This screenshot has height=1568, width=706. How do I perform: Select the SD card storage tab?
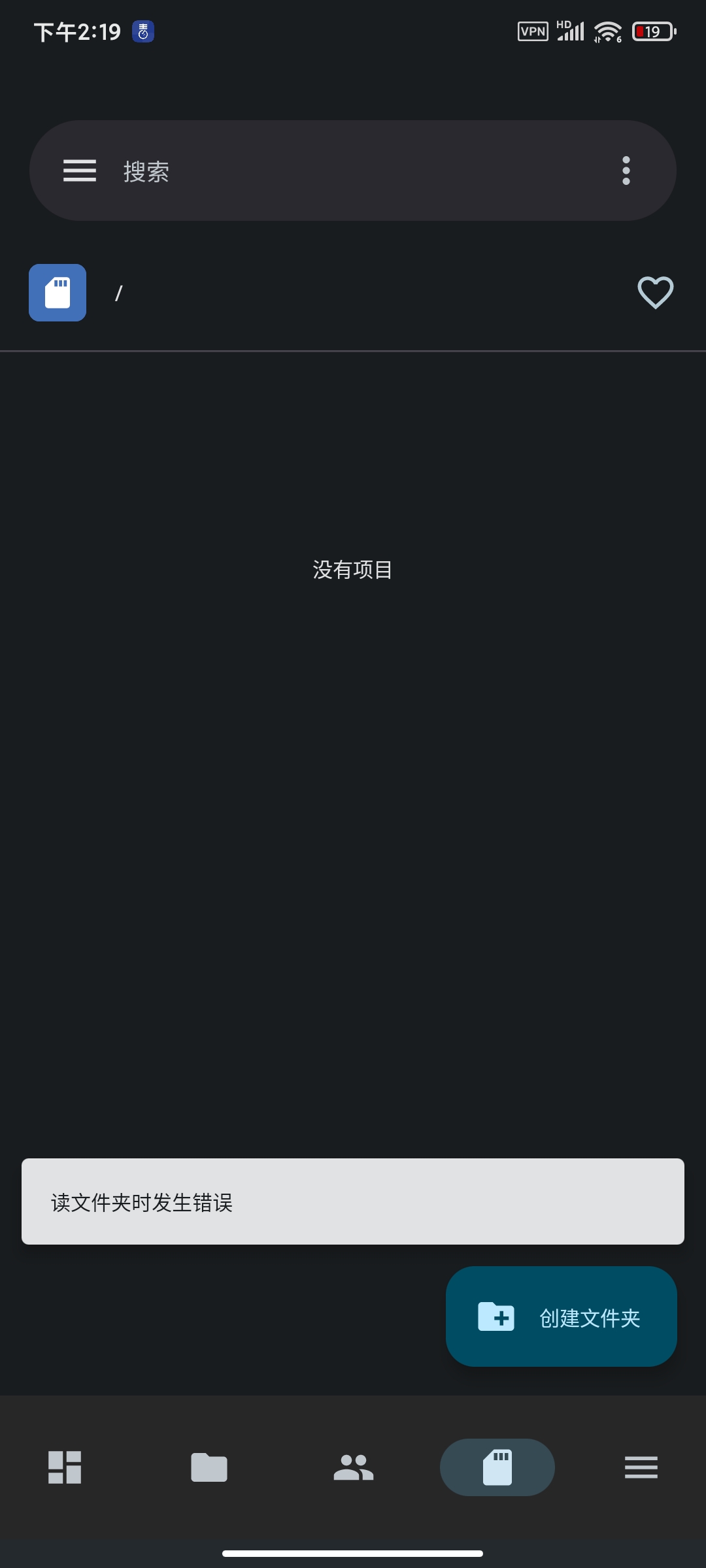tap(497, 1467)
